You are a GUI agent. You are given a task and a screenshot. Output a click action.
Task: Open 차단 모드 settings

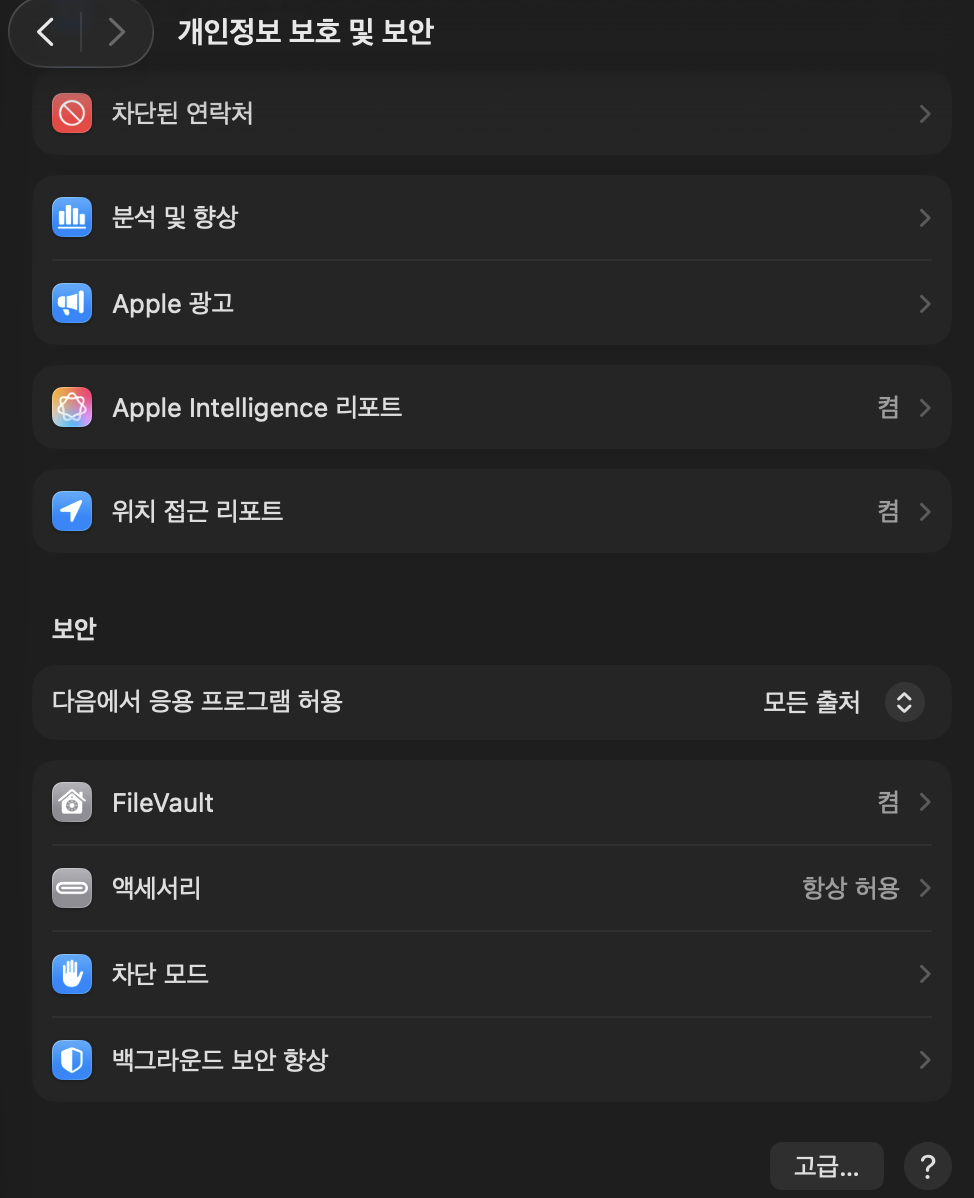coord(490,974)
